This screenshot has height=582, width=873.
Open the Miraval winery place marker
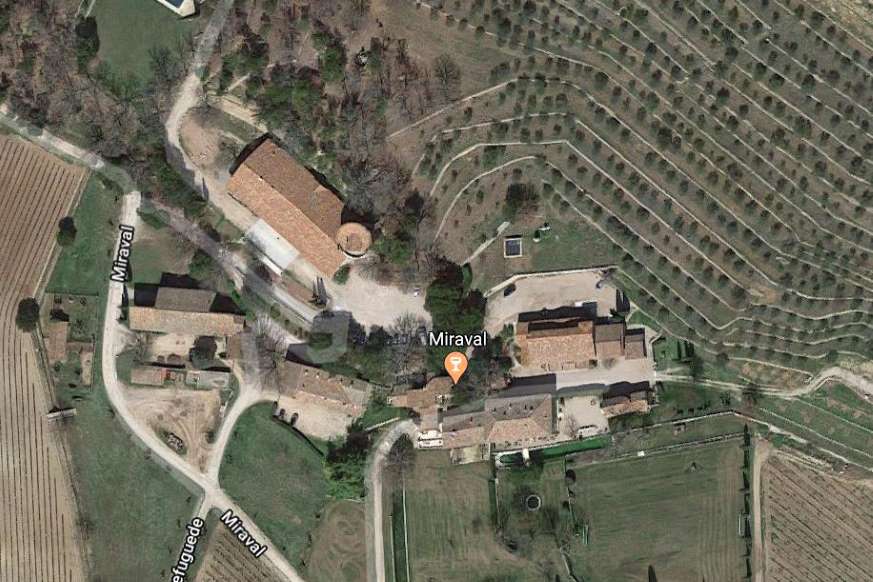(x=455, y=366)
